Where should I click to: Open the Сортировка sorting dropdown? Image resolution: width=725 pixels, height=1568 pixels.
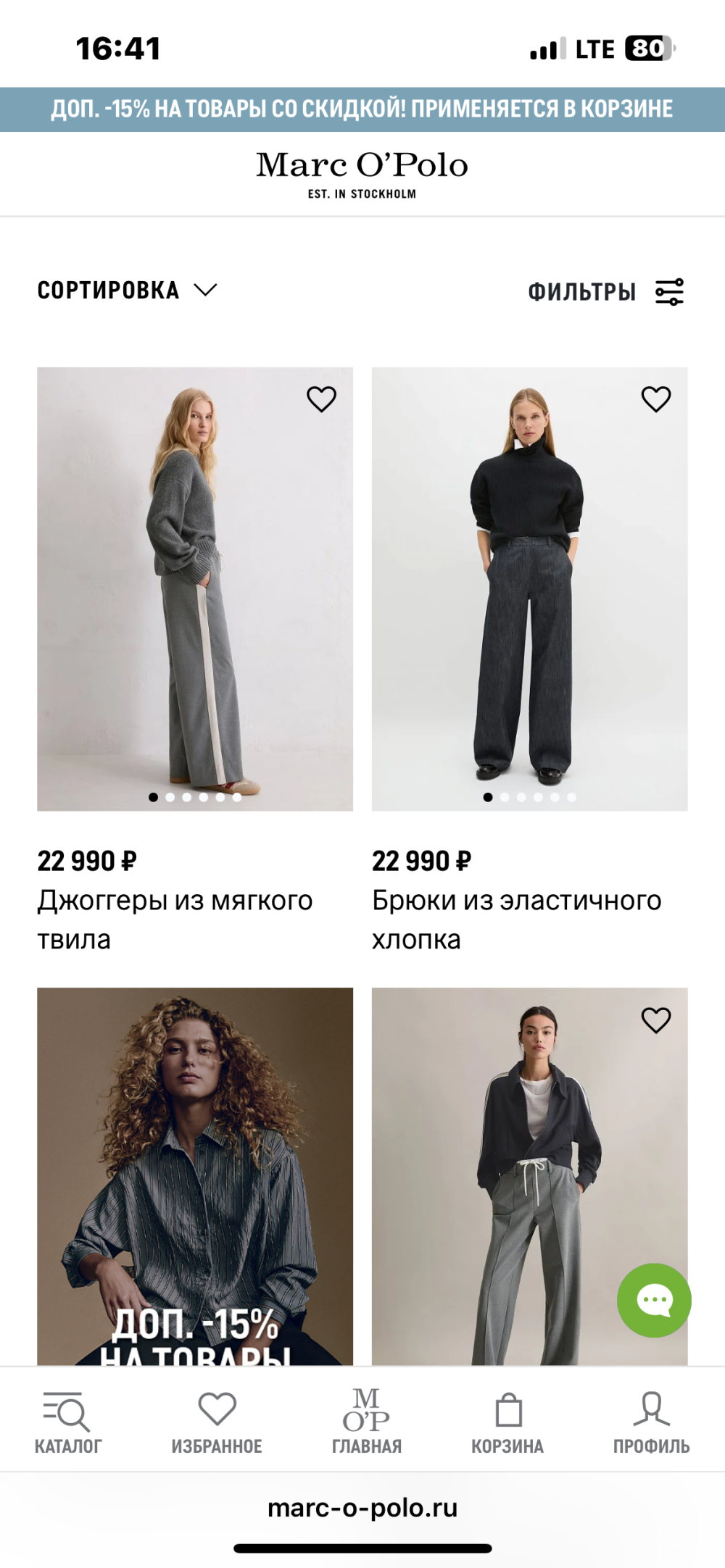click(127, 291)
